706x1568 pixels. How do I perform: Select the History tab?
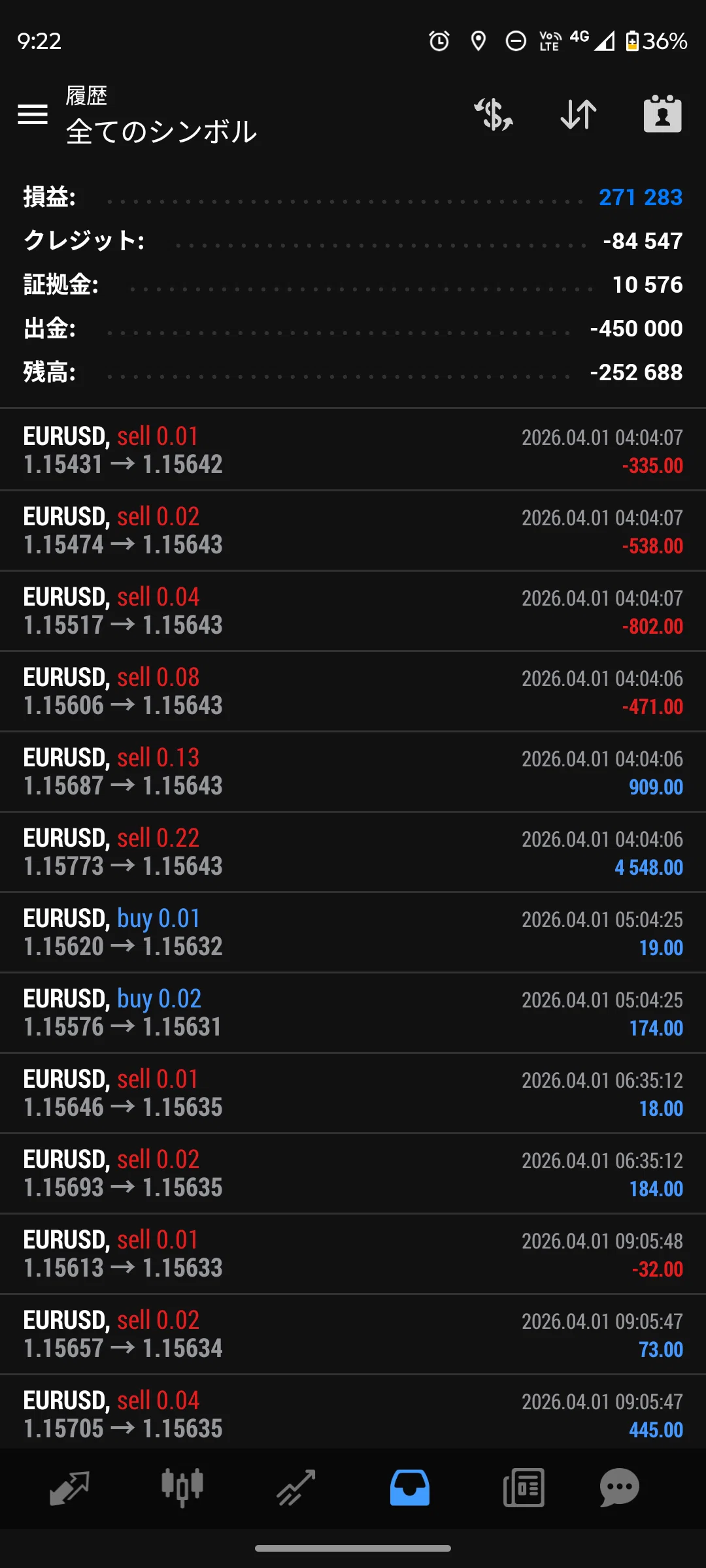pos(410,1488)
